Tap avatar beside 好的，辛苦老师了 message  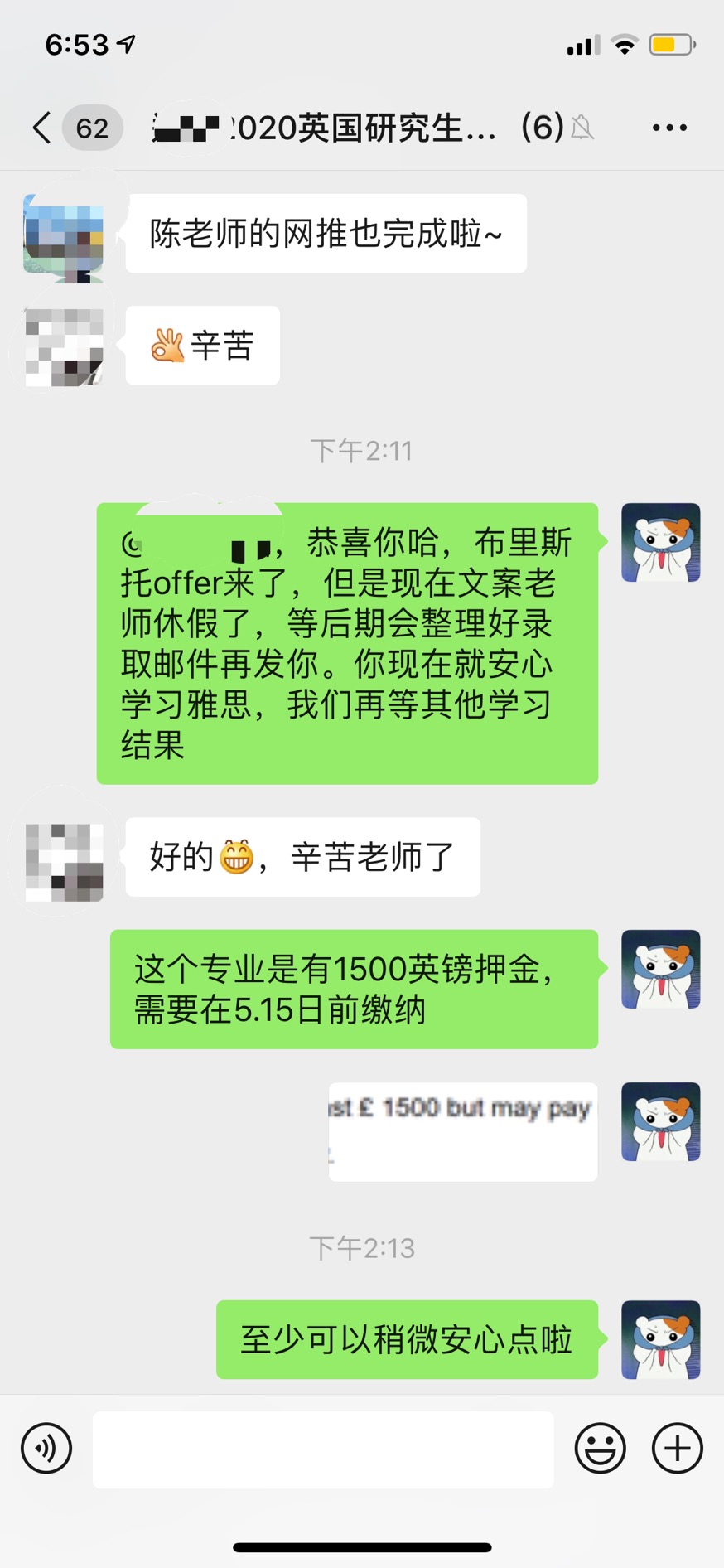(64, 862)
